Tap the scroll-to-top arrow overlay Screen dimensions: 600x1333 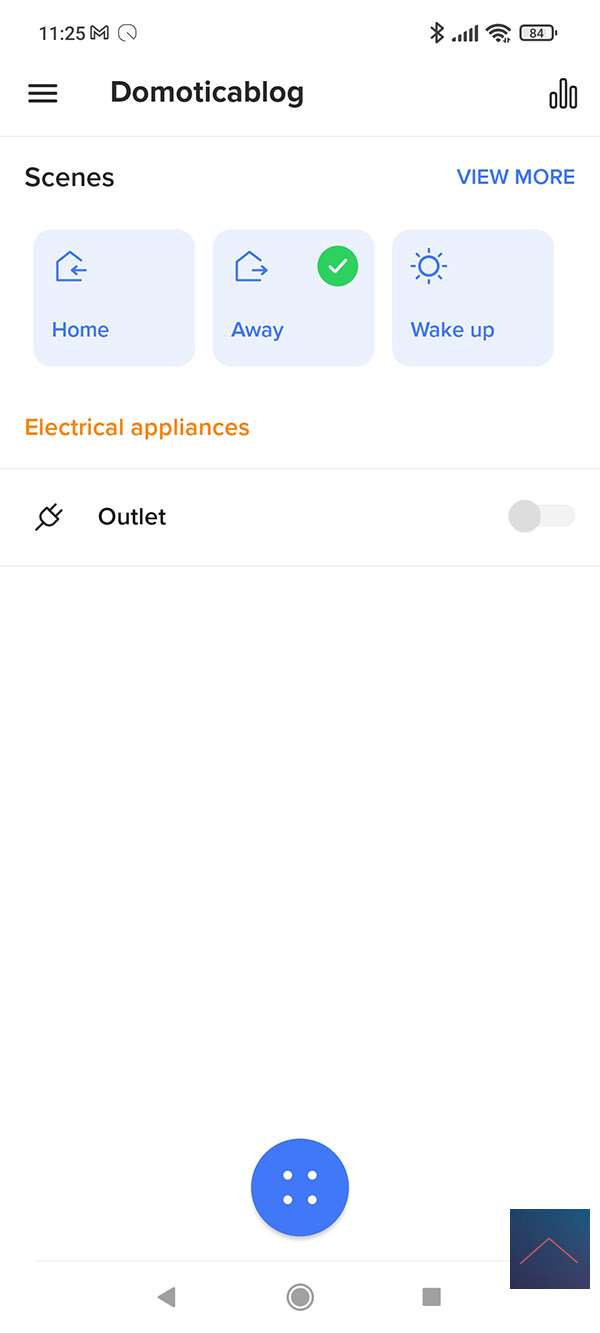coord(549,1248)
